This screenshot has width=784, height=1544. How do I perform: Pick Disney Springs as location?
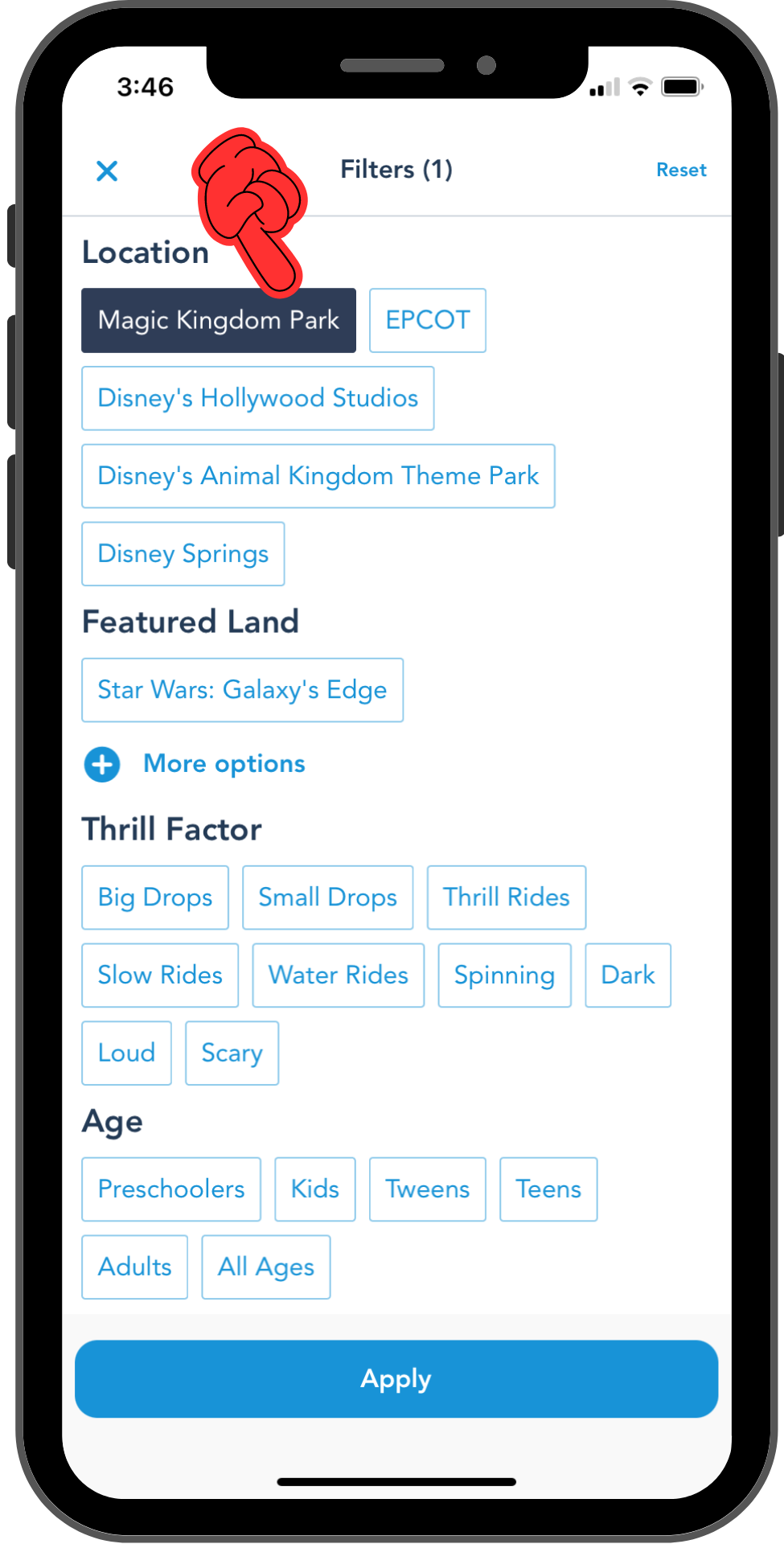tap(183, 554)
